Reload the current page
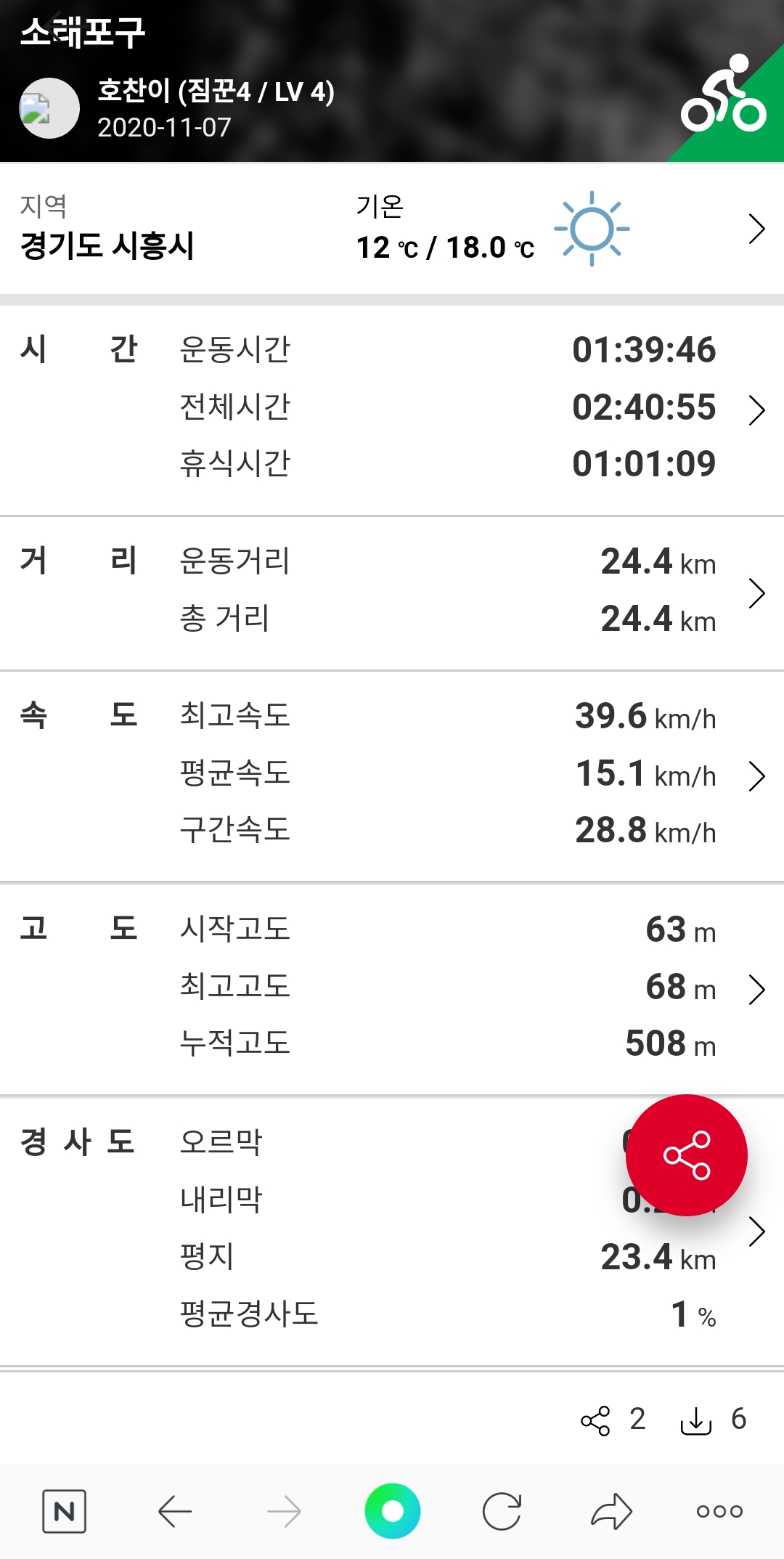784x1559 pixels. 502,1512
